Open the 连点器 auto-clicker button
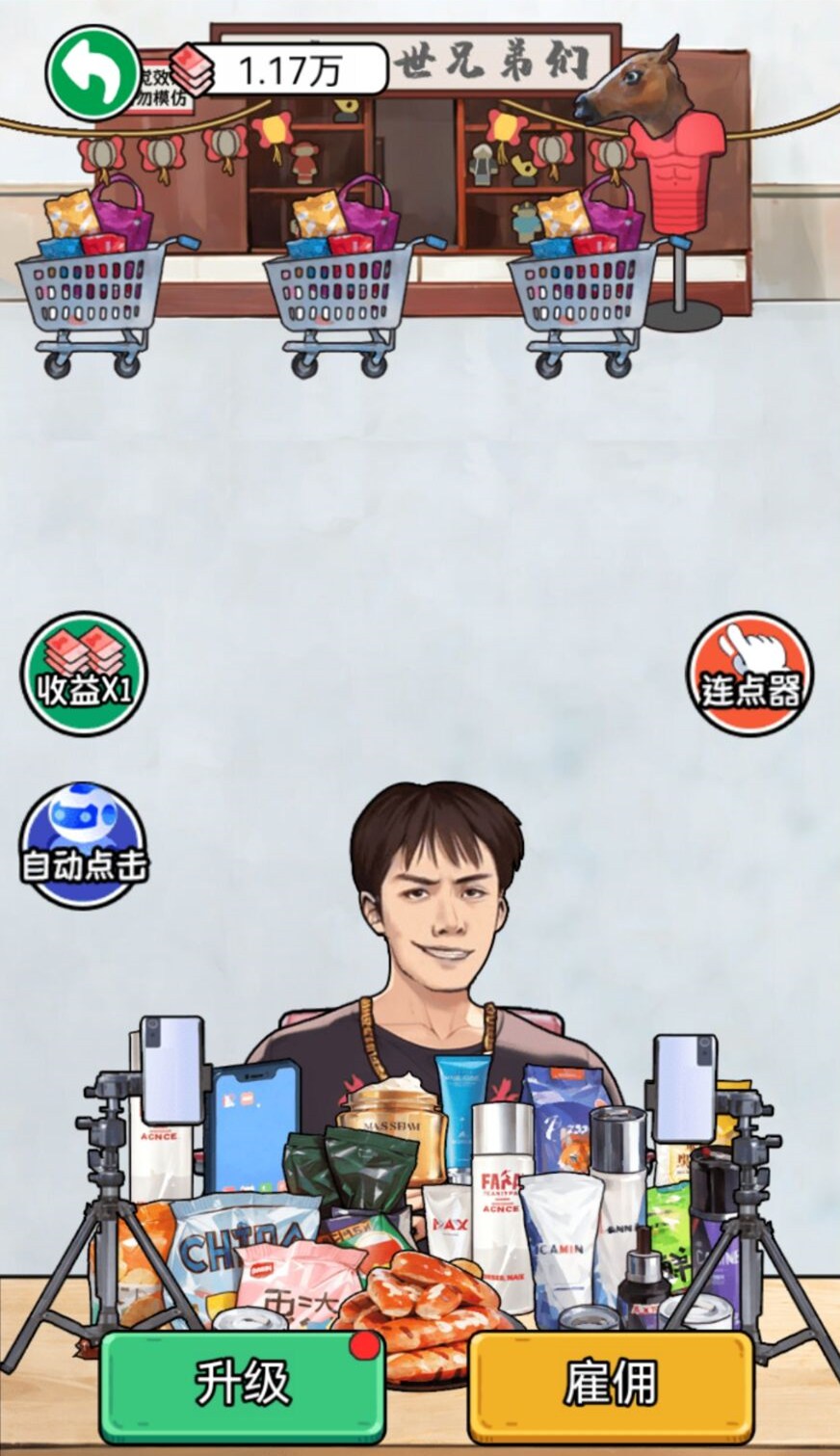The width and height of the screenshot is (840, 1456). point(749,675)
